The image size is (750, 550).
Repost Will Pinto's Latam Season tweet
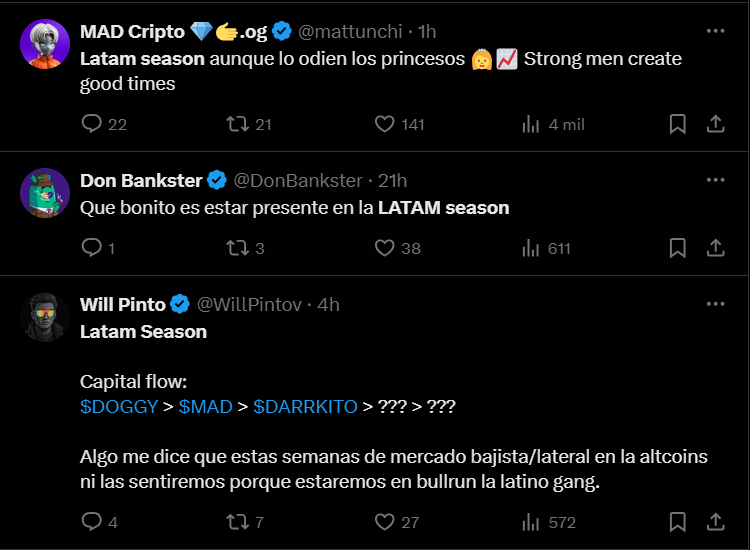pos(237,521)
